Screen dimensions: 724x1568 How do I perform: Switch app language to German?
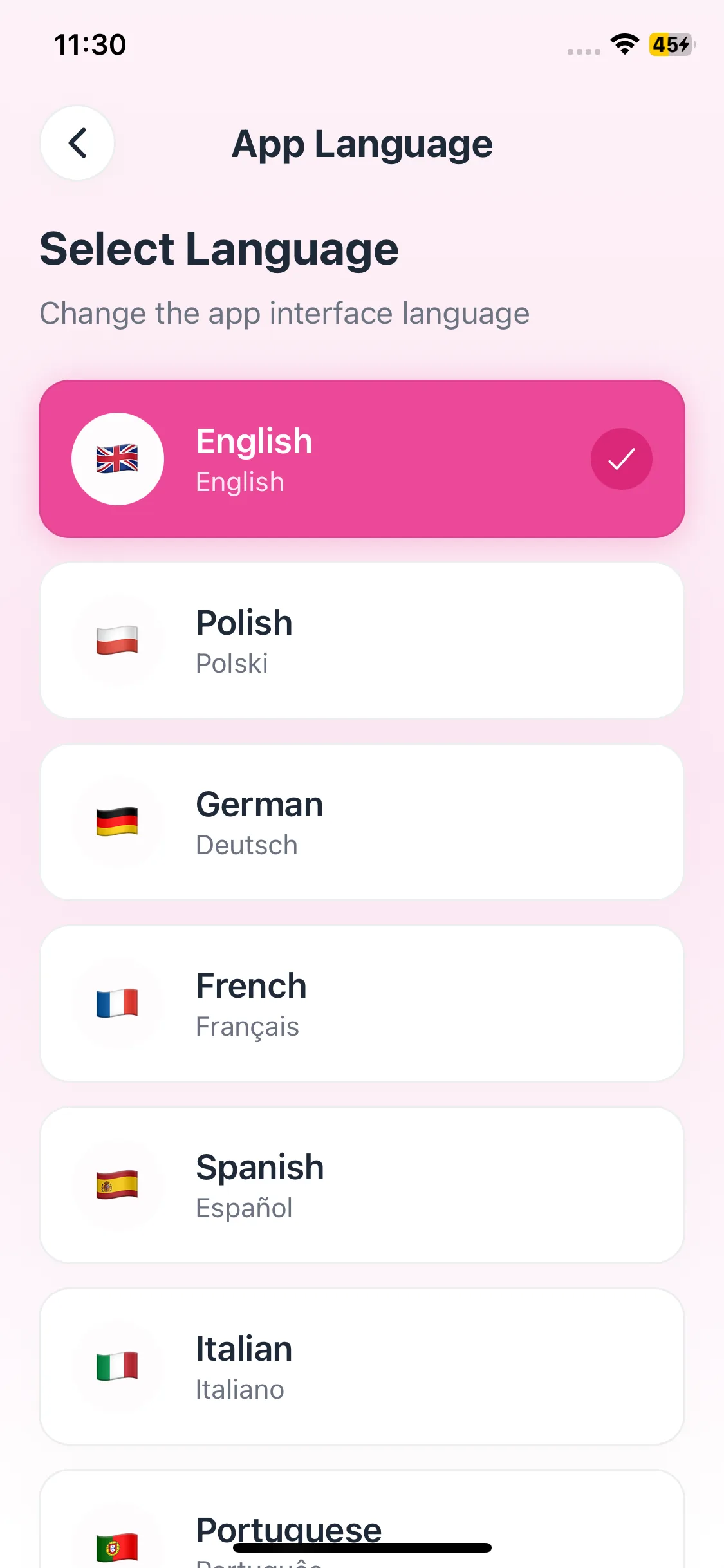pyautogui.click(x=362, y=822)
